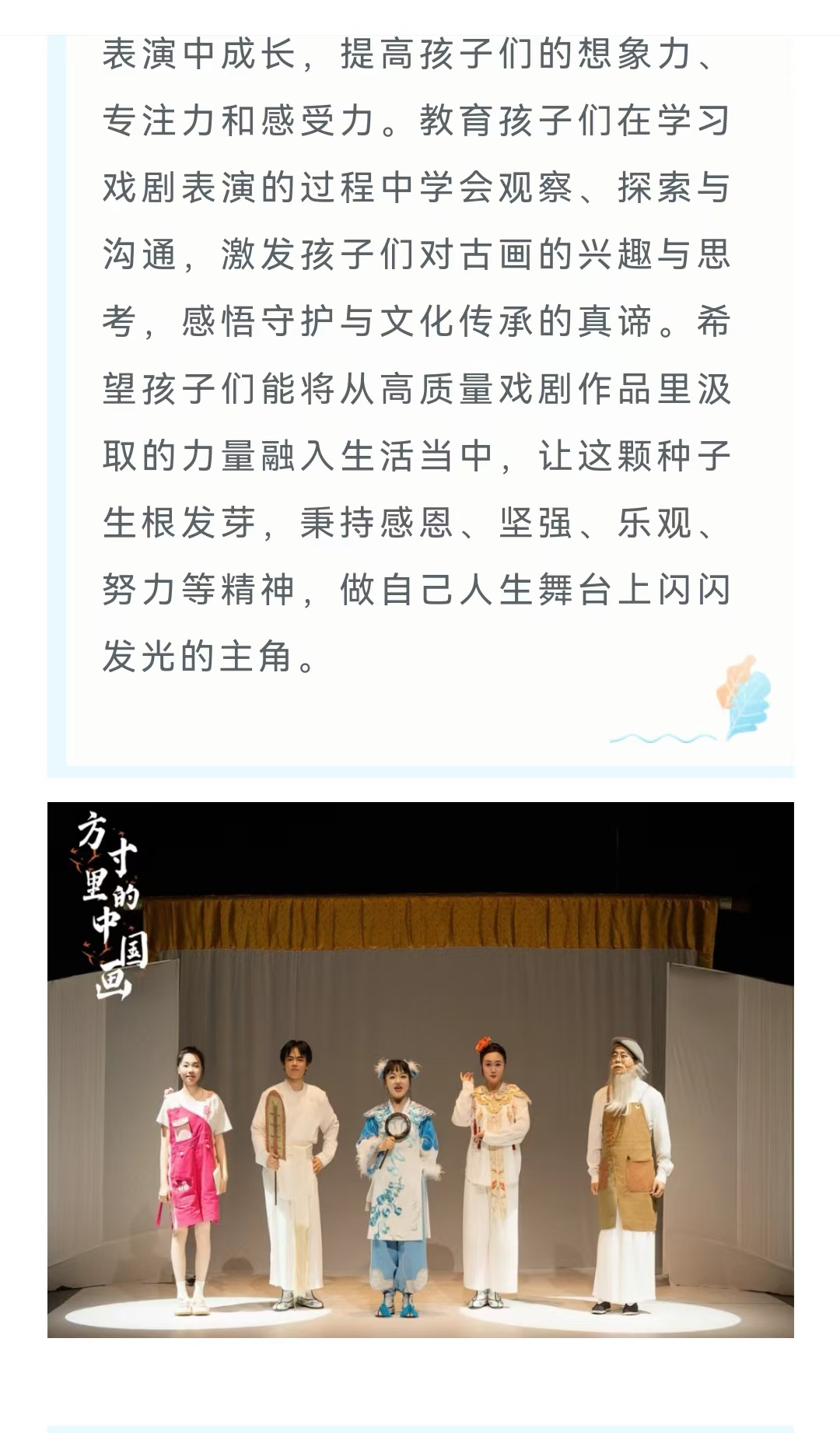Viewport: 840px width, 1433px height.
Task: Open the stage performance photo full screen
Action: 420,1070
